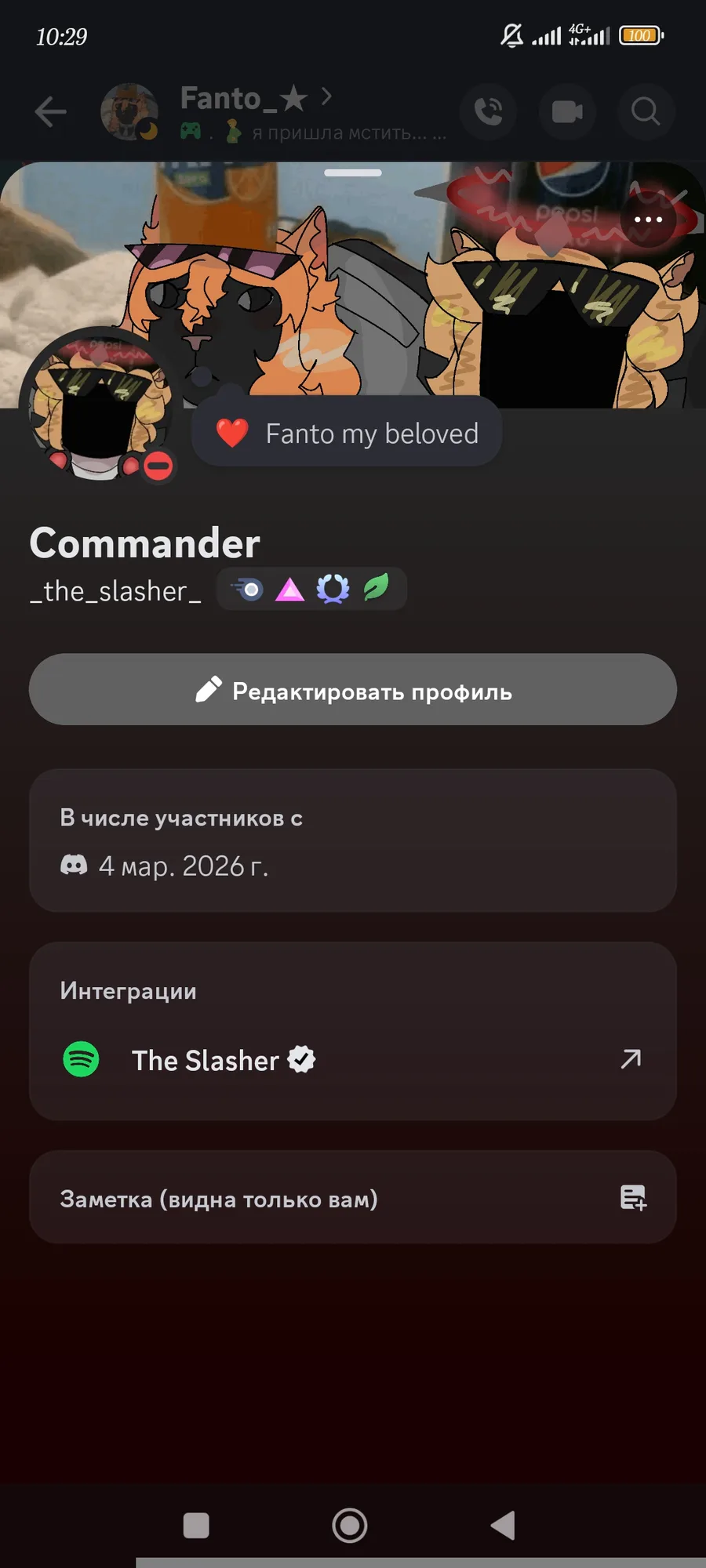Open The Slasher Spotify integration link
The width and height of the screenshot is (706, 1568).
coord(630,1059)
